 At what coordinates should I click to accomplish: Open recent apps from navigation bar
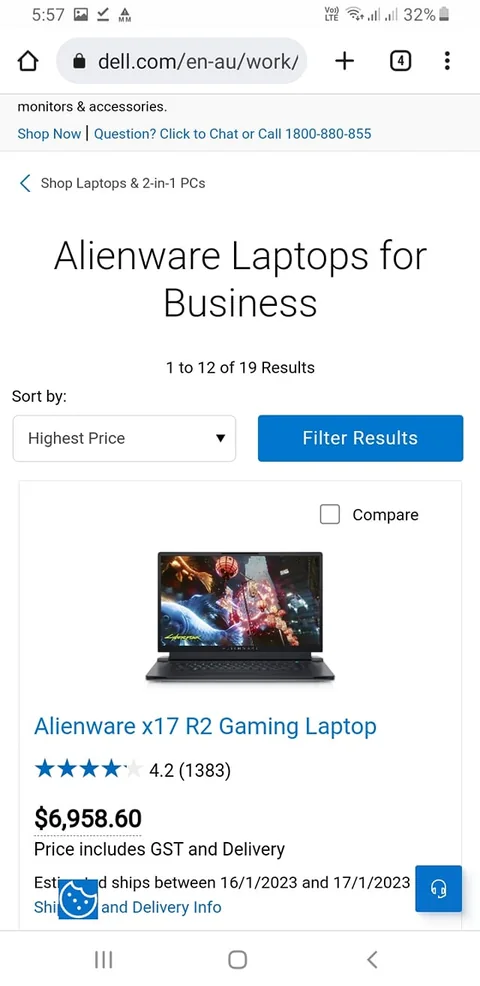tap(103, 959)
